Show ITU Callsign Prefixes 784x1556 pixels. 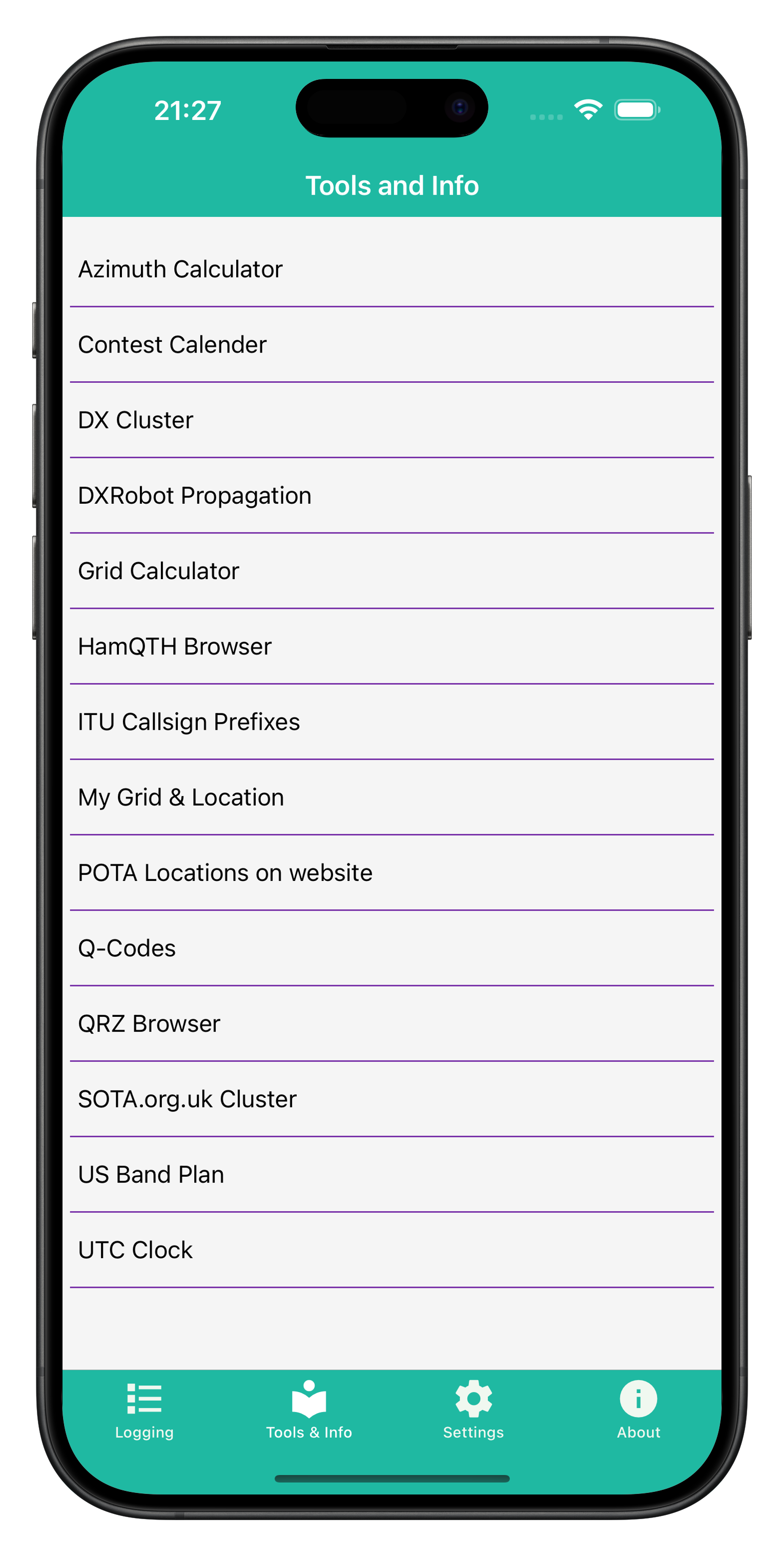(x=189, y=723)
